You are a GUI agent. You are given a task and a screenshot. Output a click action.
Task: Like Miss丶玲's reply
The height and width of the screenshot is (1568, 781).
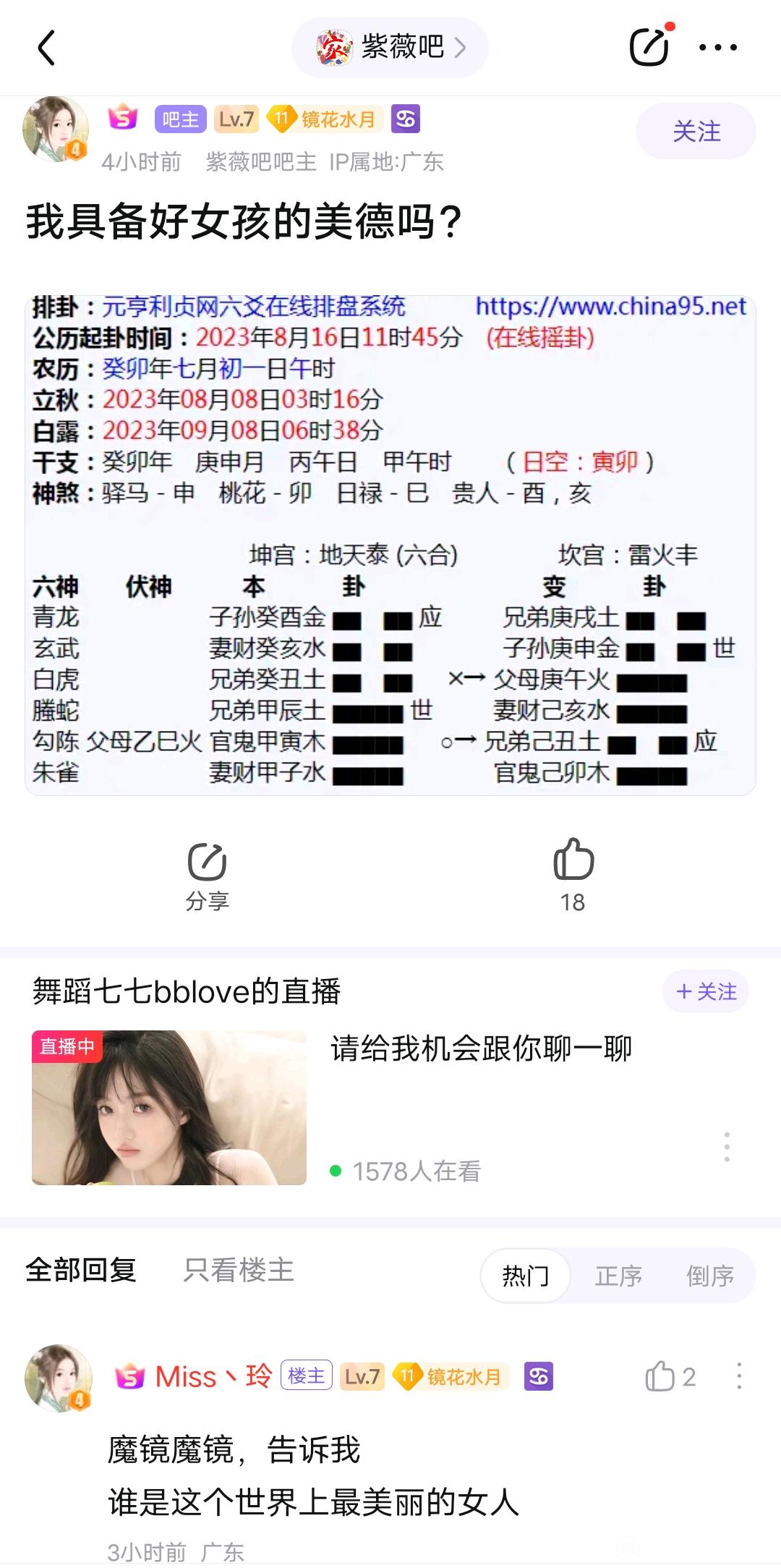pyautogui.click(x=670, y=1376)
